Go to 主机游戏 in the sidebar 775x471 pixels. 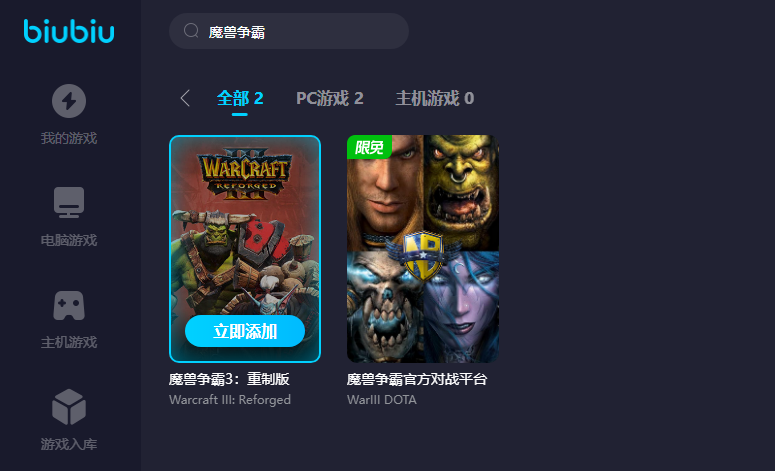(69, 319)
